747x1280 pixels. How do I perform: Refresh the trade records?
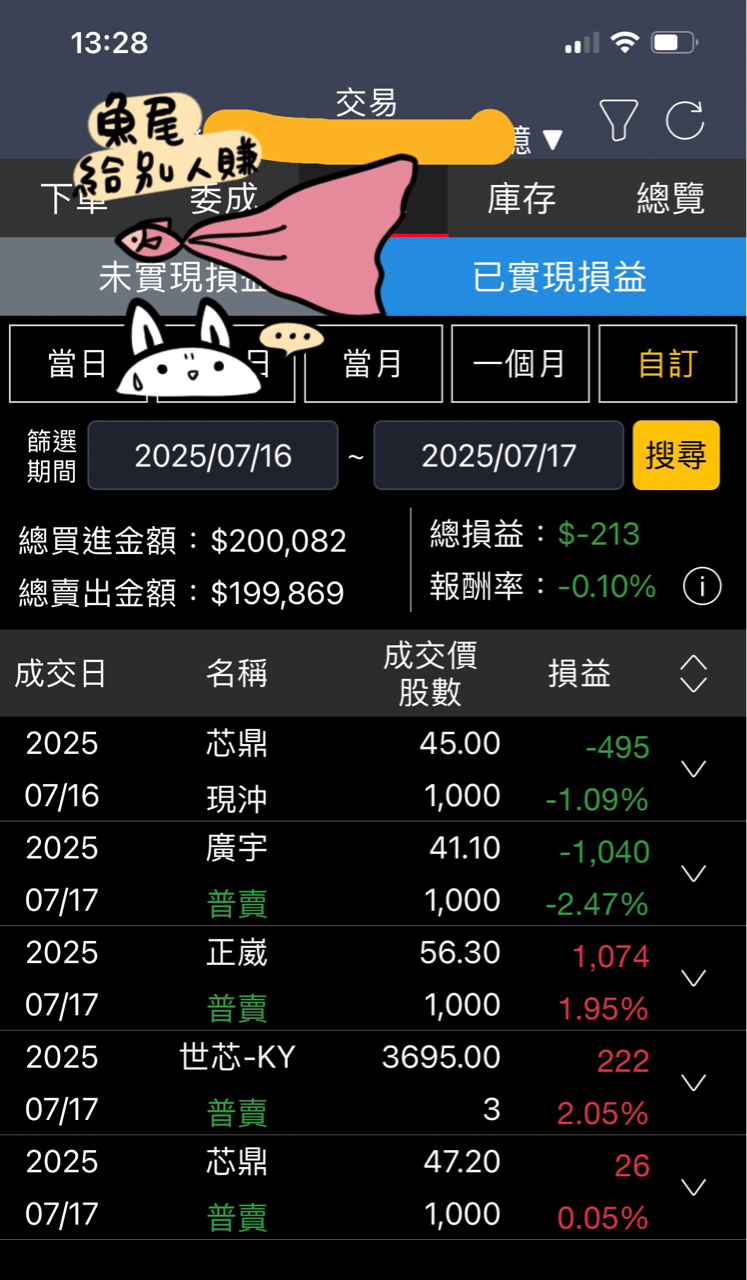tap(685, 120)
